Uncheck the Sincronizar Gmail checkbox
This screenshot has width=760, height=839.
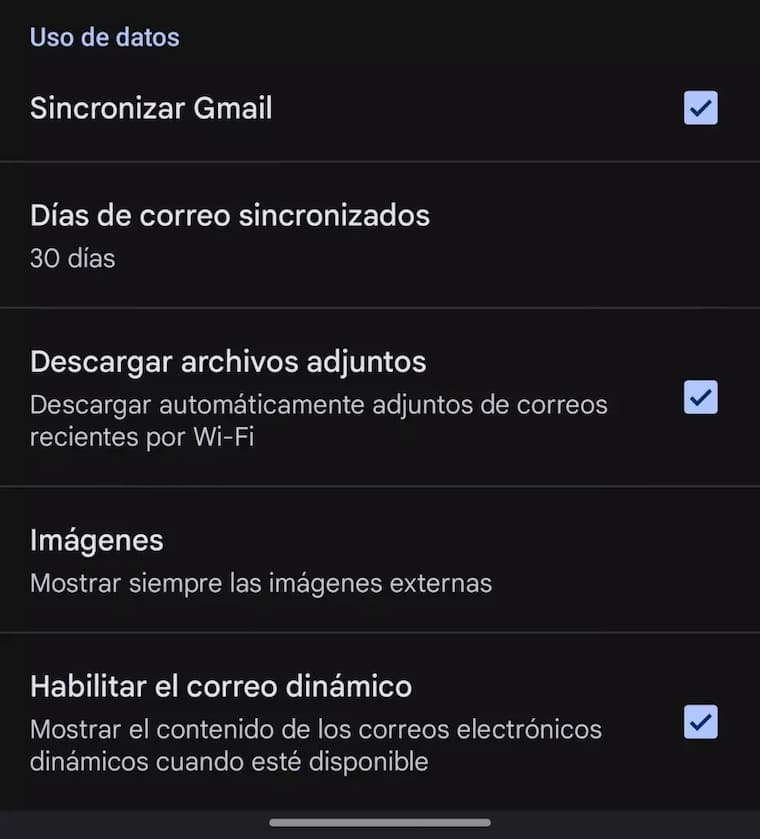700,108
